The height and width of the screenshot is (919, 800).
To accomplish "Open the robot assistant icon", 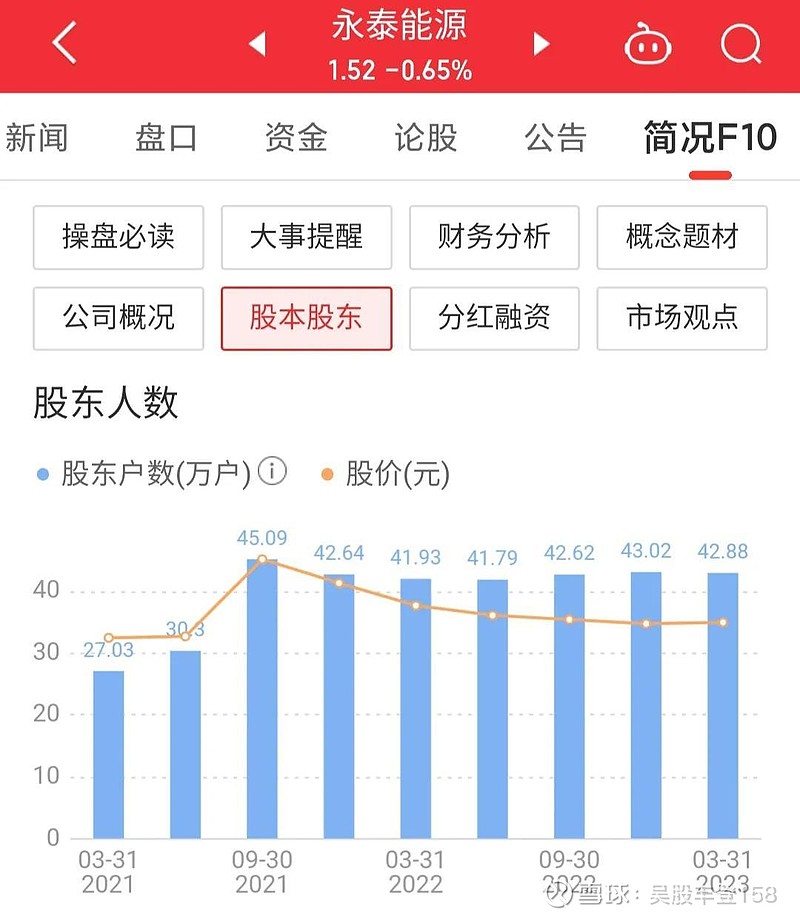I will [649, 44].
